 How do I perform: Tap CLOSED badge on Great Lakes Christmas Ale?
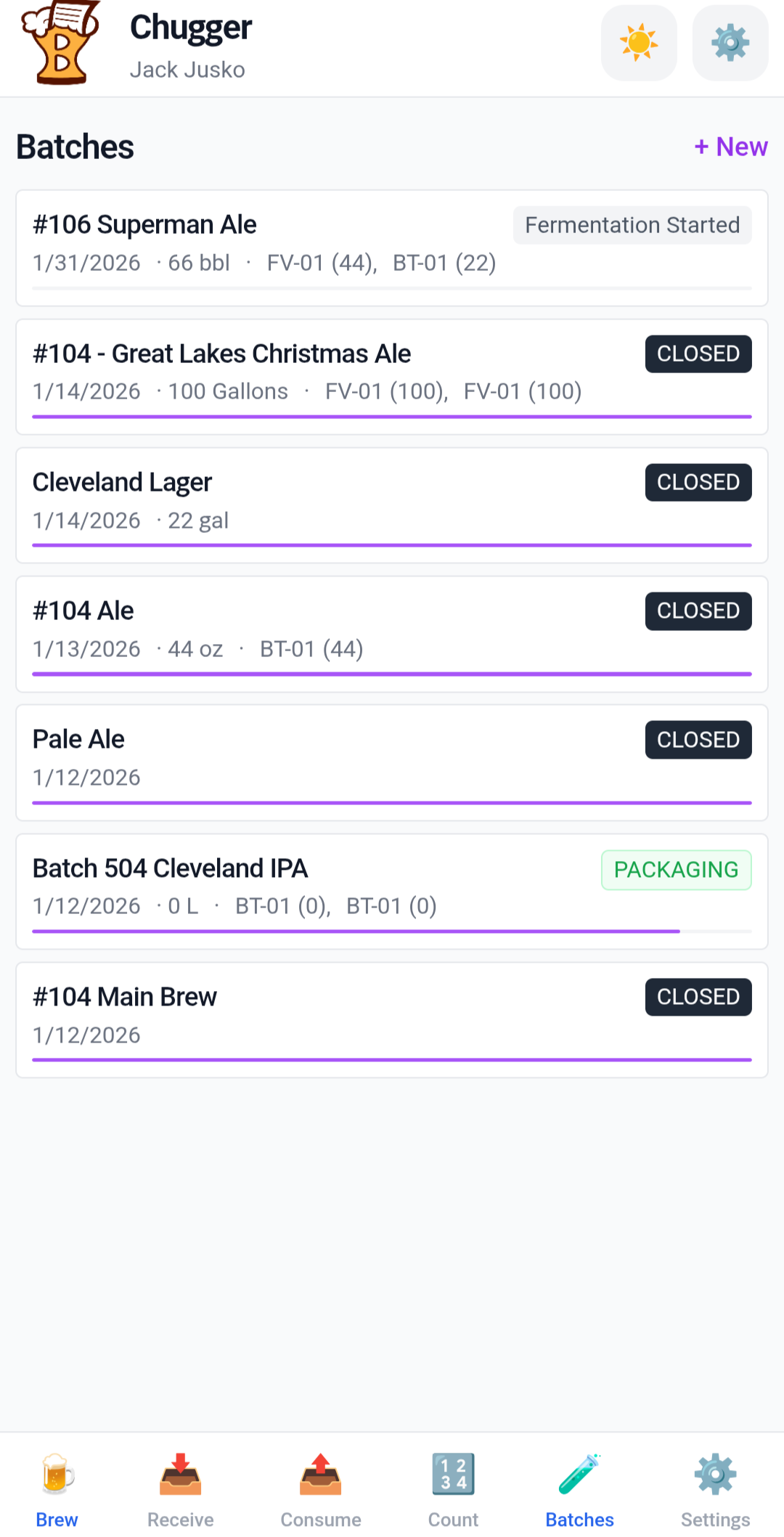coord(697,354)
